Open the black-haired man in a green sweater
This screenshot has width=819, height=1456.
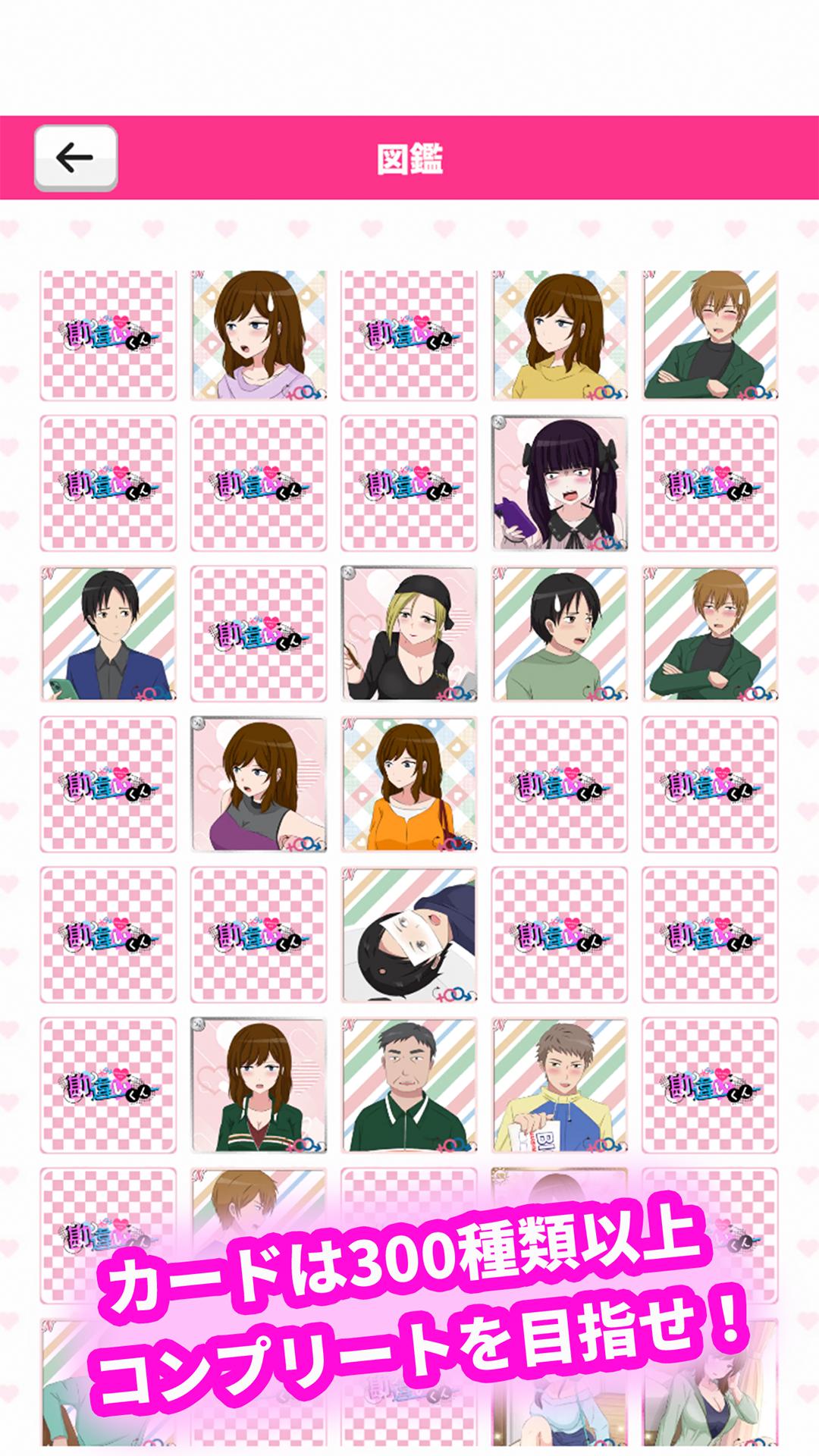(560, 633)
